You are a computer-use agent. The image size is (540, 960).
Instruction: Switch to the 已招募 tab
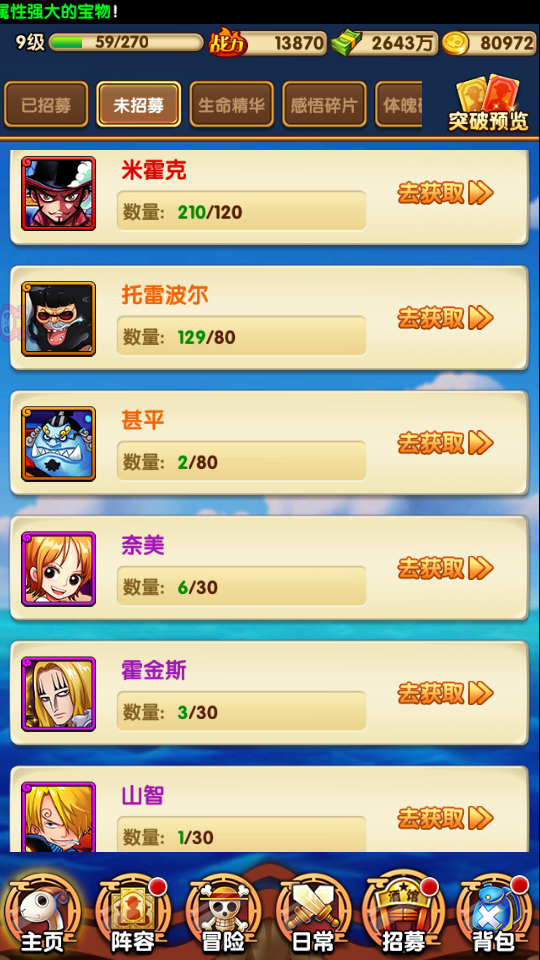click(x=46, y=105)
